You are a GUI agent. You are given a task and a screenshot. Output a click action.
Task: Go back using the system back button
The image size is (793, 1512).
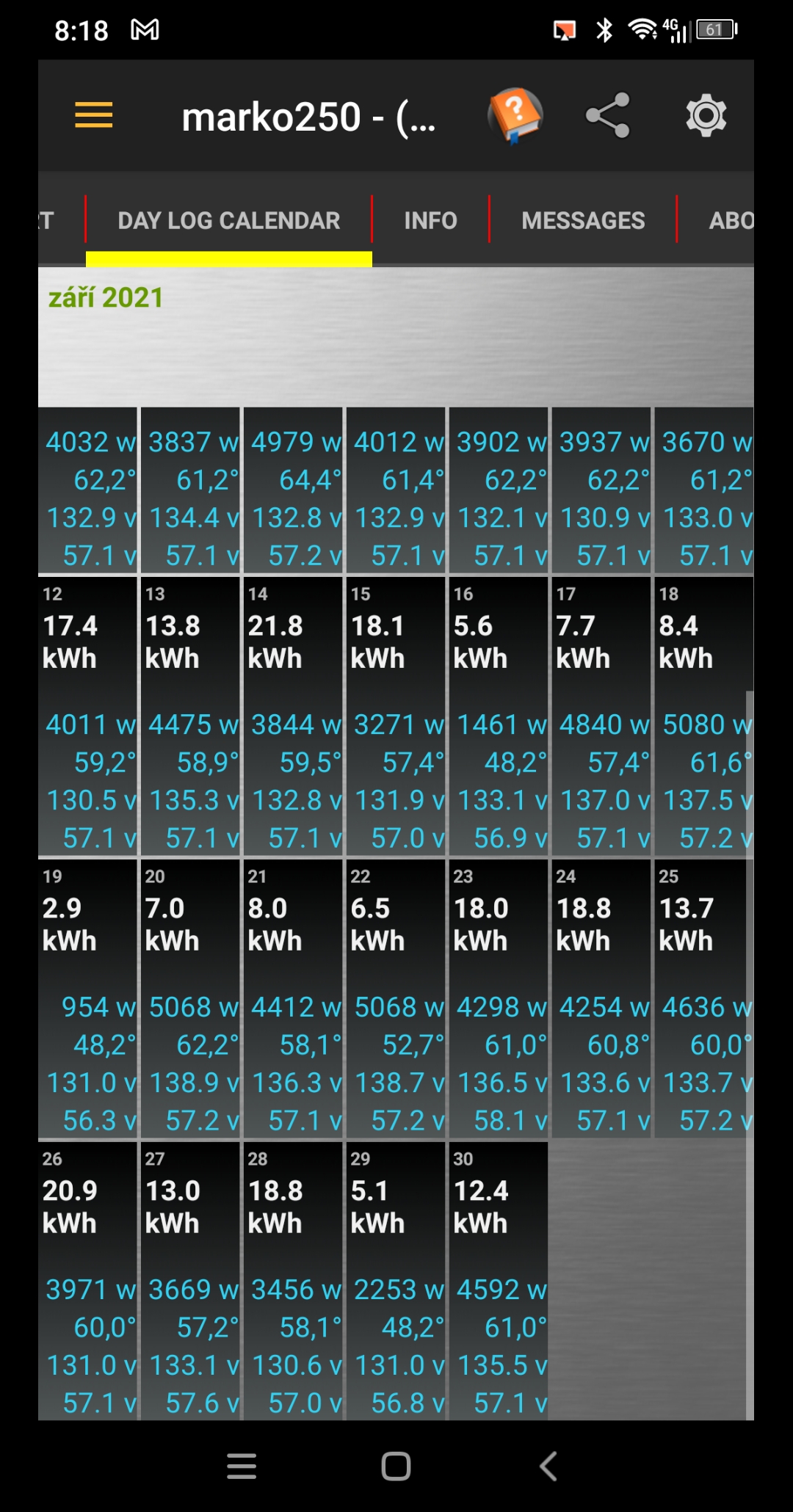pos(548,1466)
